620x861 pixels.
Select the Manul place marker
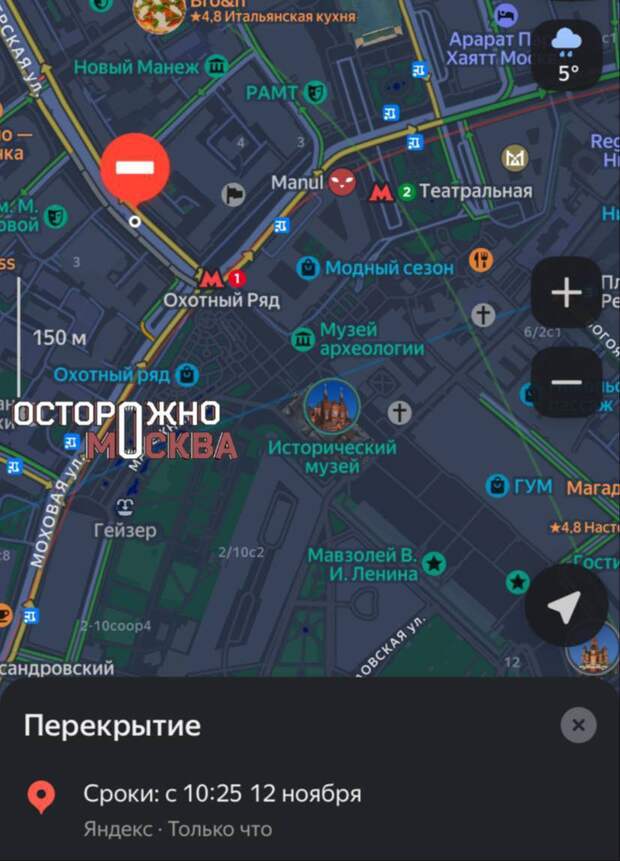343,182
